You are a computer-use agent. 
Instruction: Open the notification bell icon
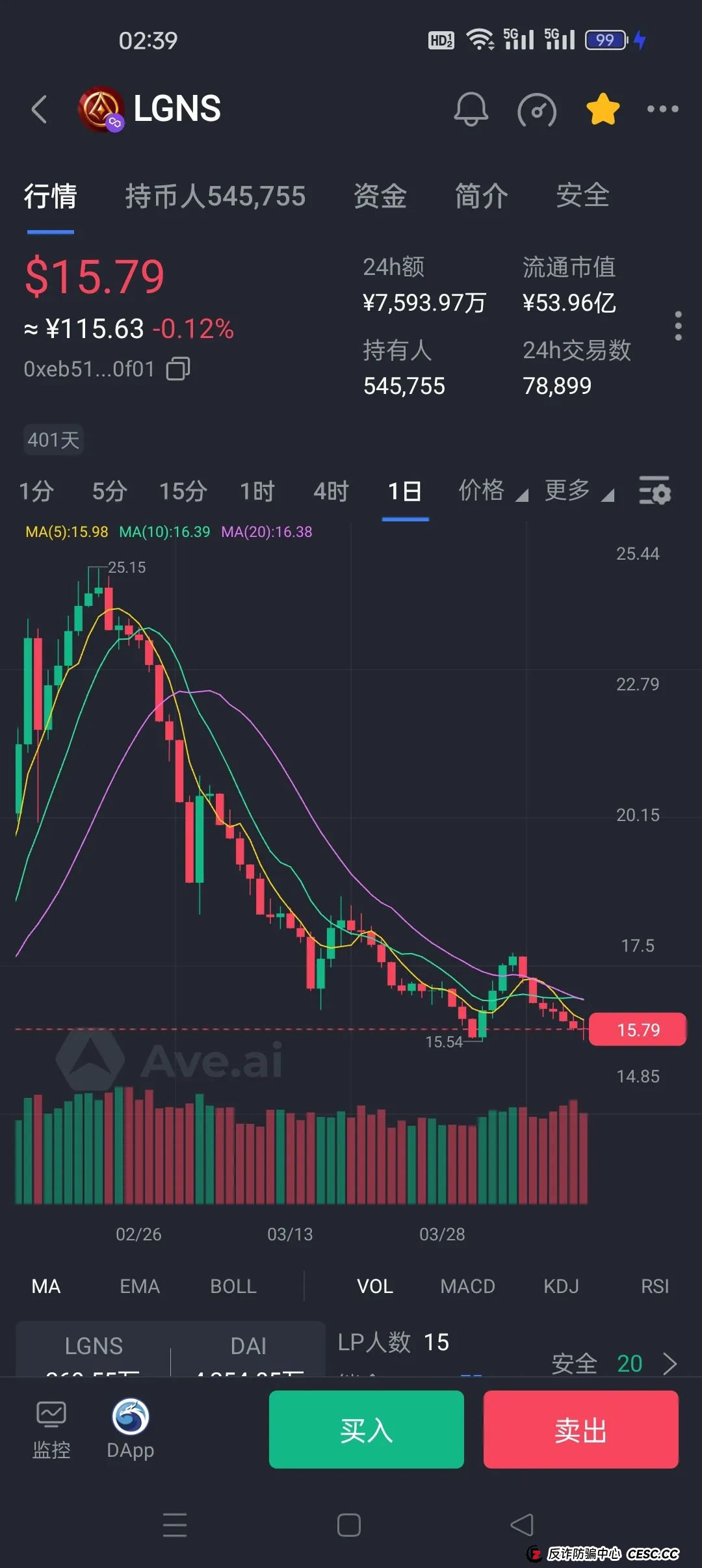[471, 109]
